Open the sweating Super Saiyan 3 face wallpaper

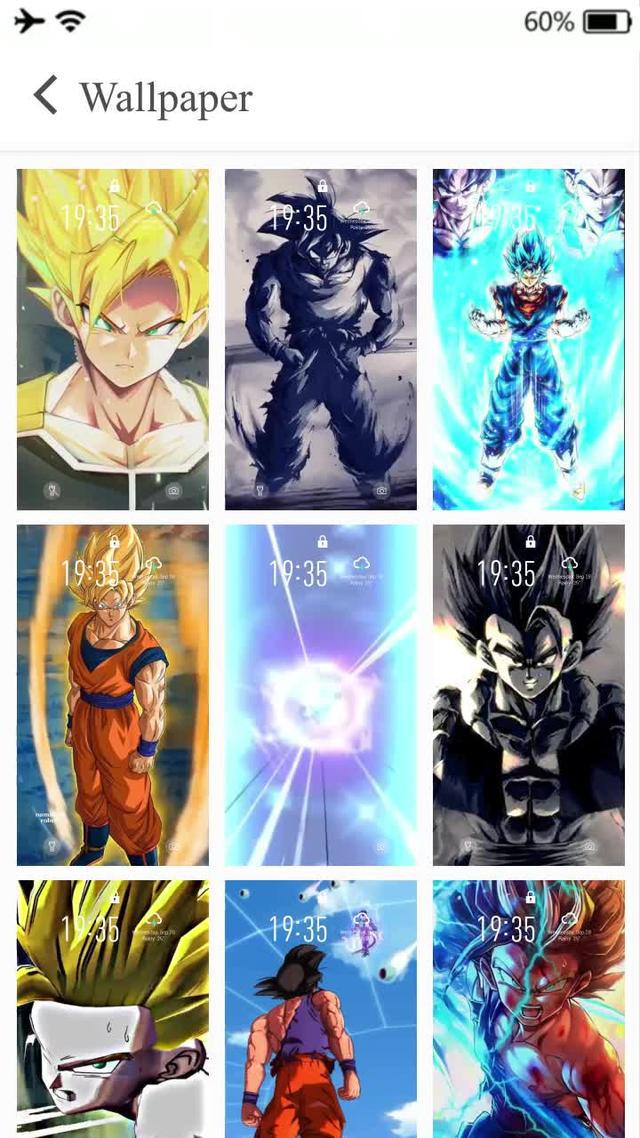click(113, 1008)
